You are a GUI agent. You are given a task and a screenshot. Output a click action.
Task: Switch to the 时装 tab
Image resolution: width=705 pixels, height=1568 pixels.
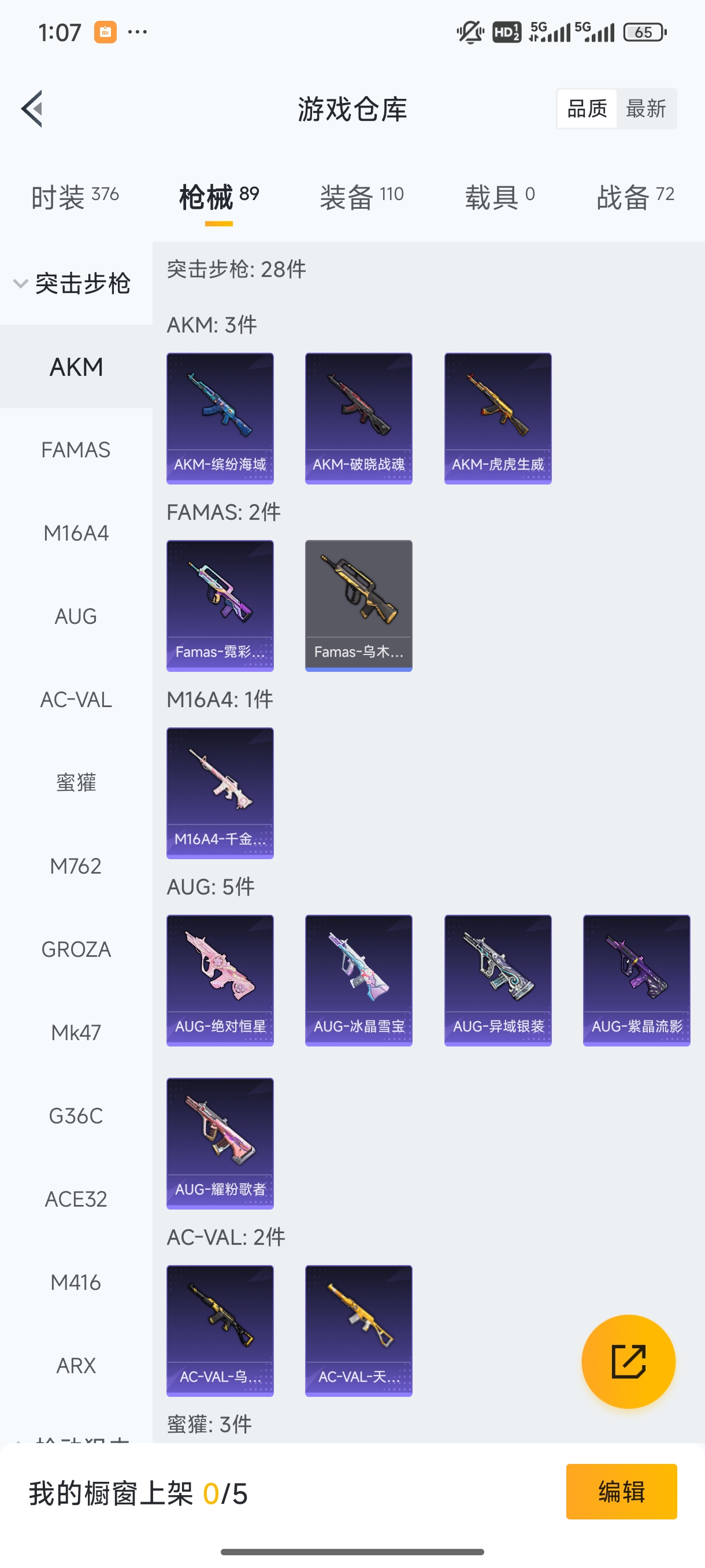[74, 197]
